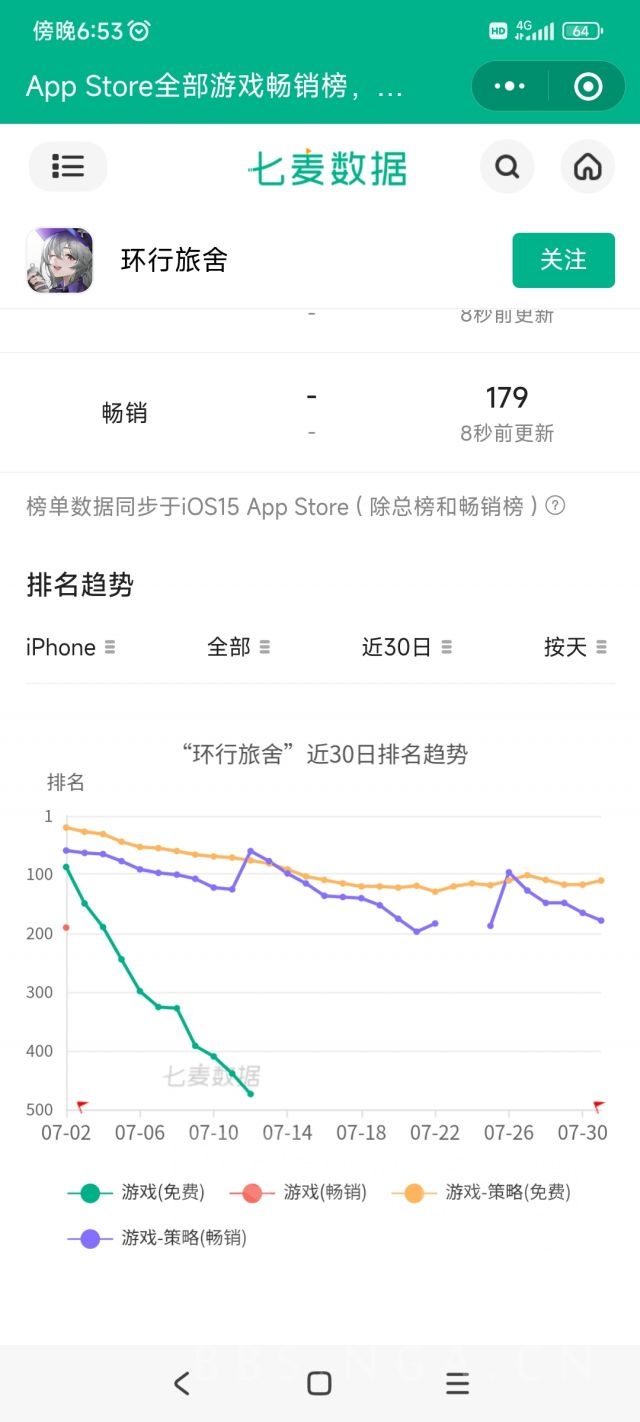Toggle 游戏-策略(畅销) legend series
Screen dimensions: 640x1422
click(x=157, y=1238)
